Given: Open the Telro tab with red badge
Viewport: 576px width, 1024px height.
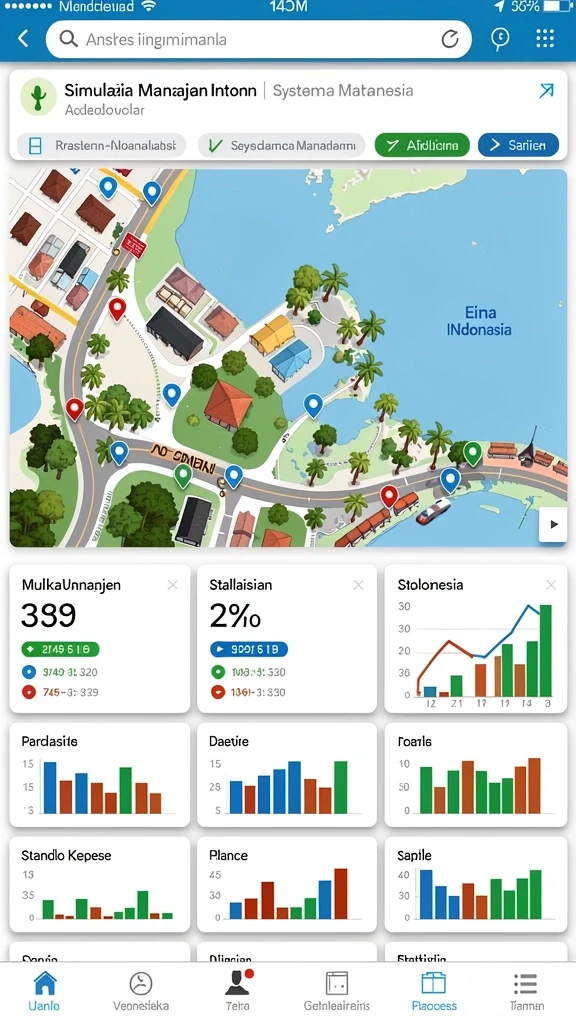Looking at the screenshot, I should click(x=238, y=991).
